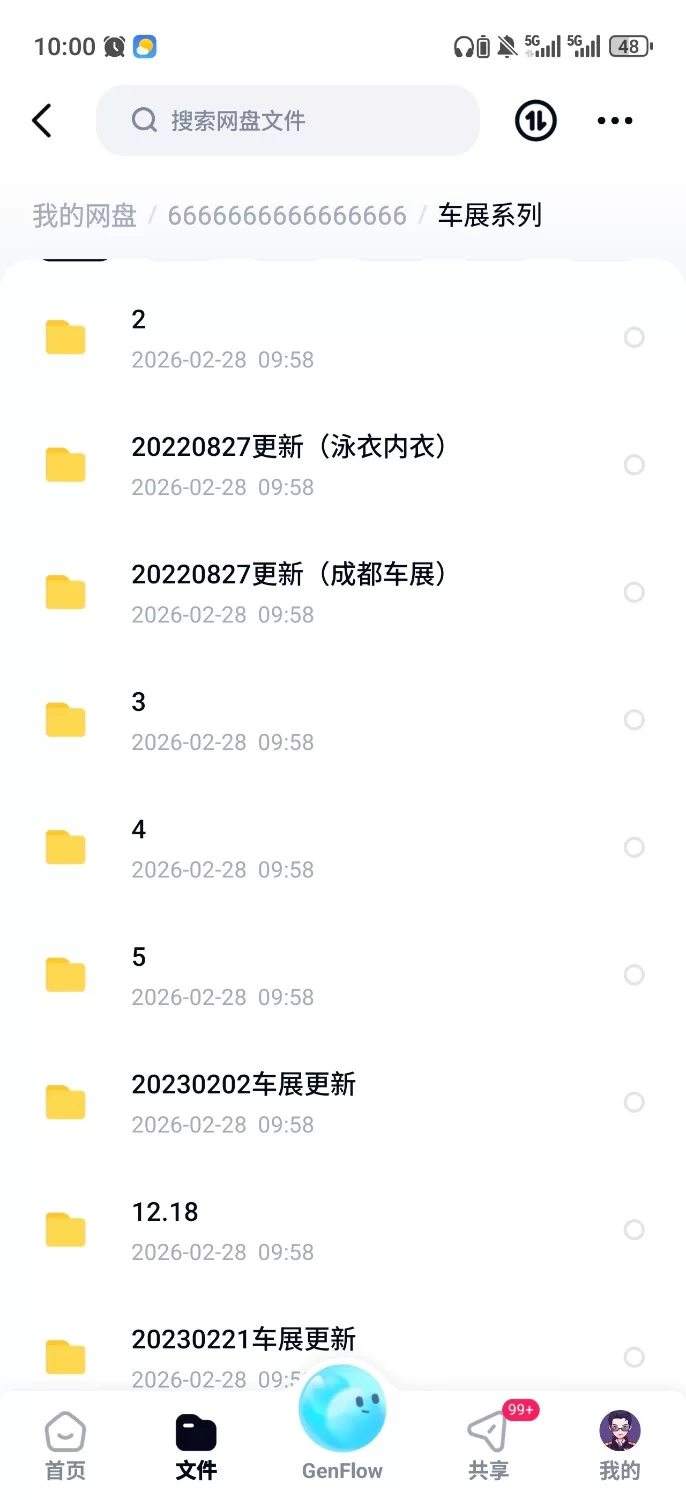The image size is (686, 1500).
Task: Switch to the 首页 tab
Action: click(x=65, y=1447)
